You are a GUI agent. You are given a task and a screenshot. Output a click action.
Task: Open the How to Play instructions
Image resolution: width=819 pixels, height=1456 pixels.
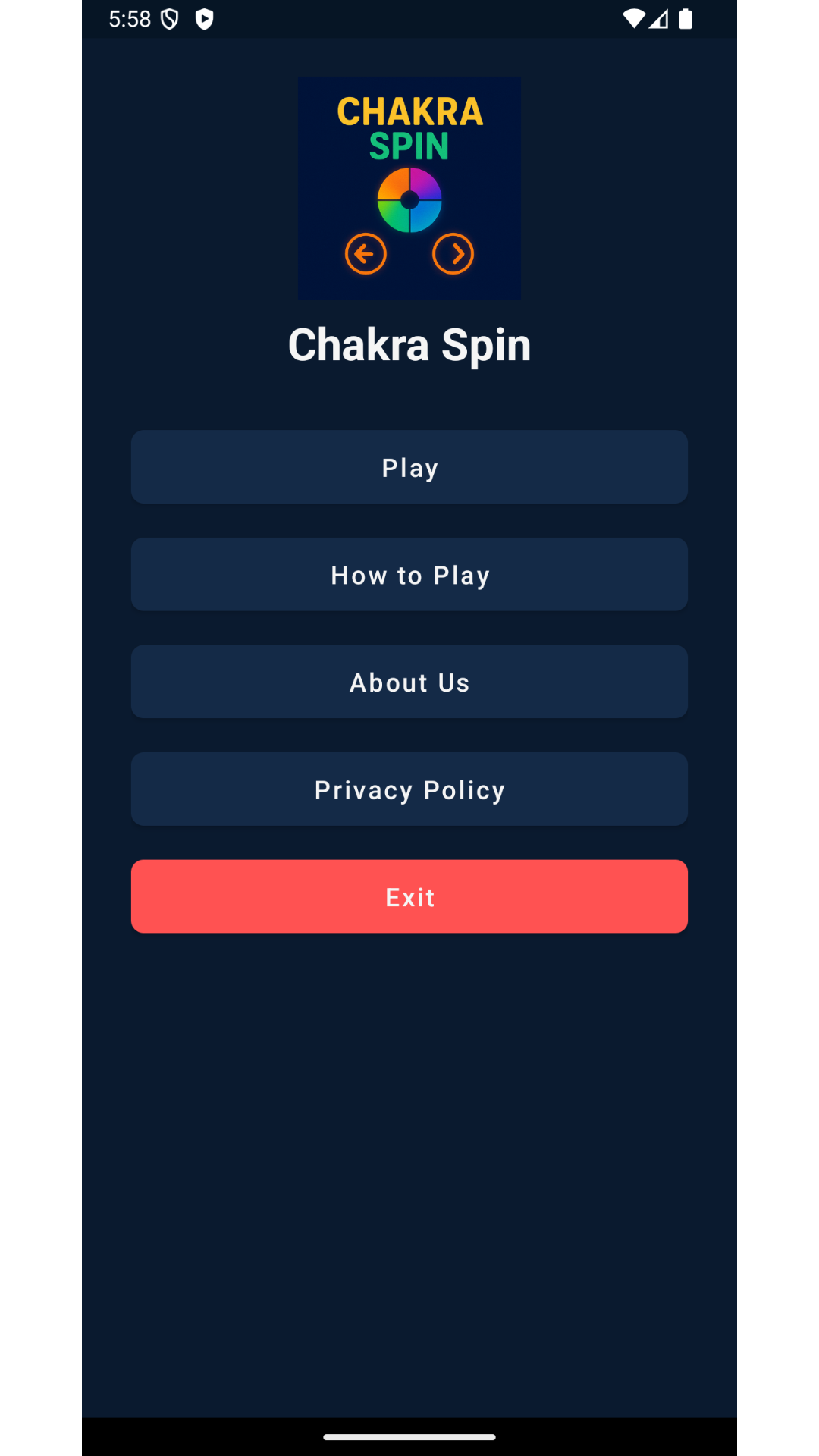click(409, 575)
